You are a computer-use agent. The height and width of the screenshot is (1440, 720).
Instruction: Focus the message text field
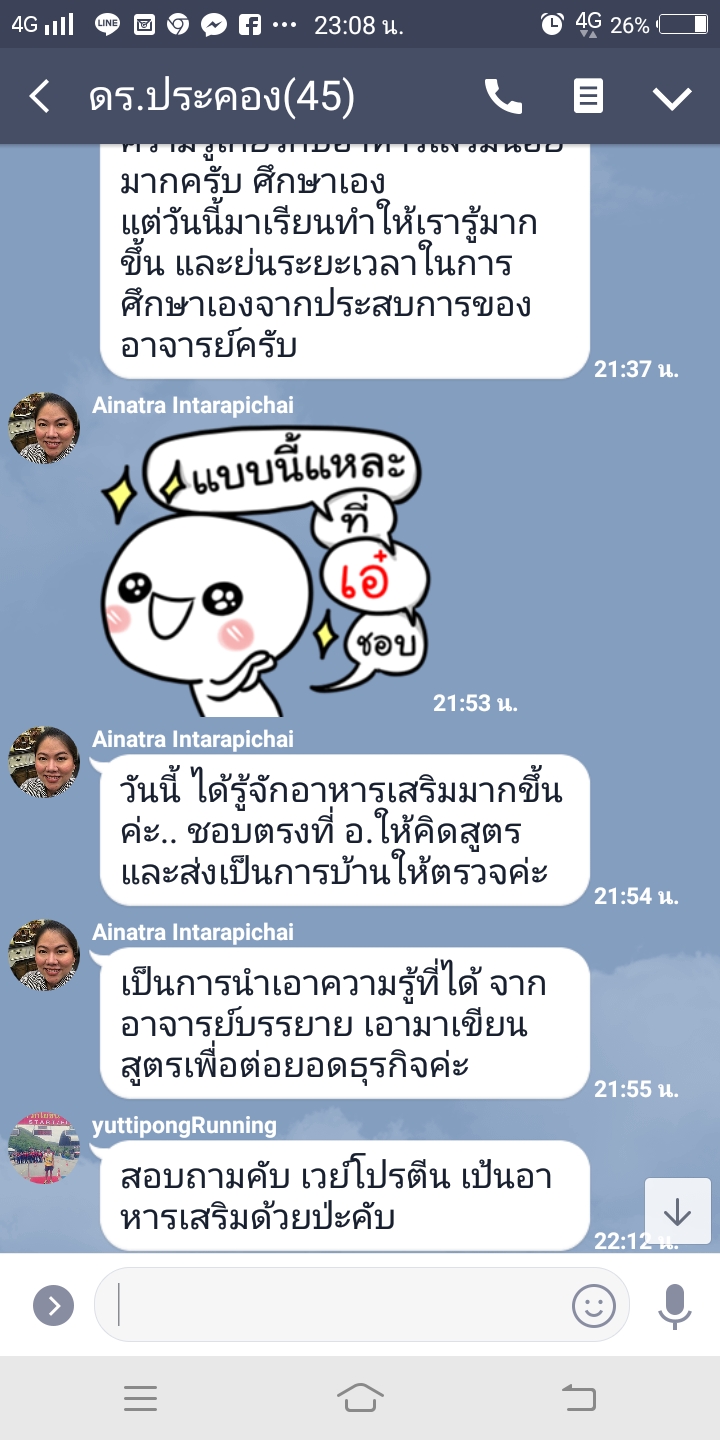pos(340,1305)
